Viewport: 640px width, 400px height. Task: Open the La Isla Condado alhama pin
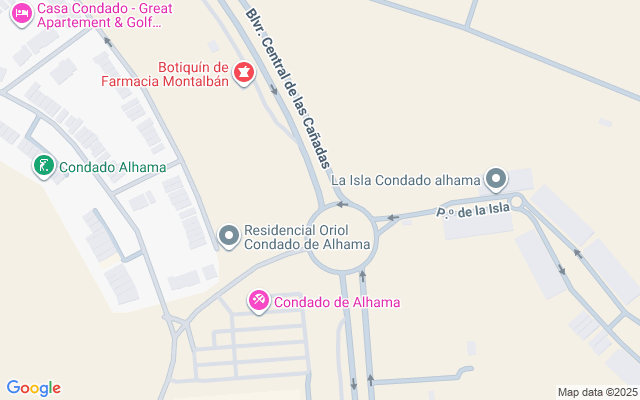(496, 179)
